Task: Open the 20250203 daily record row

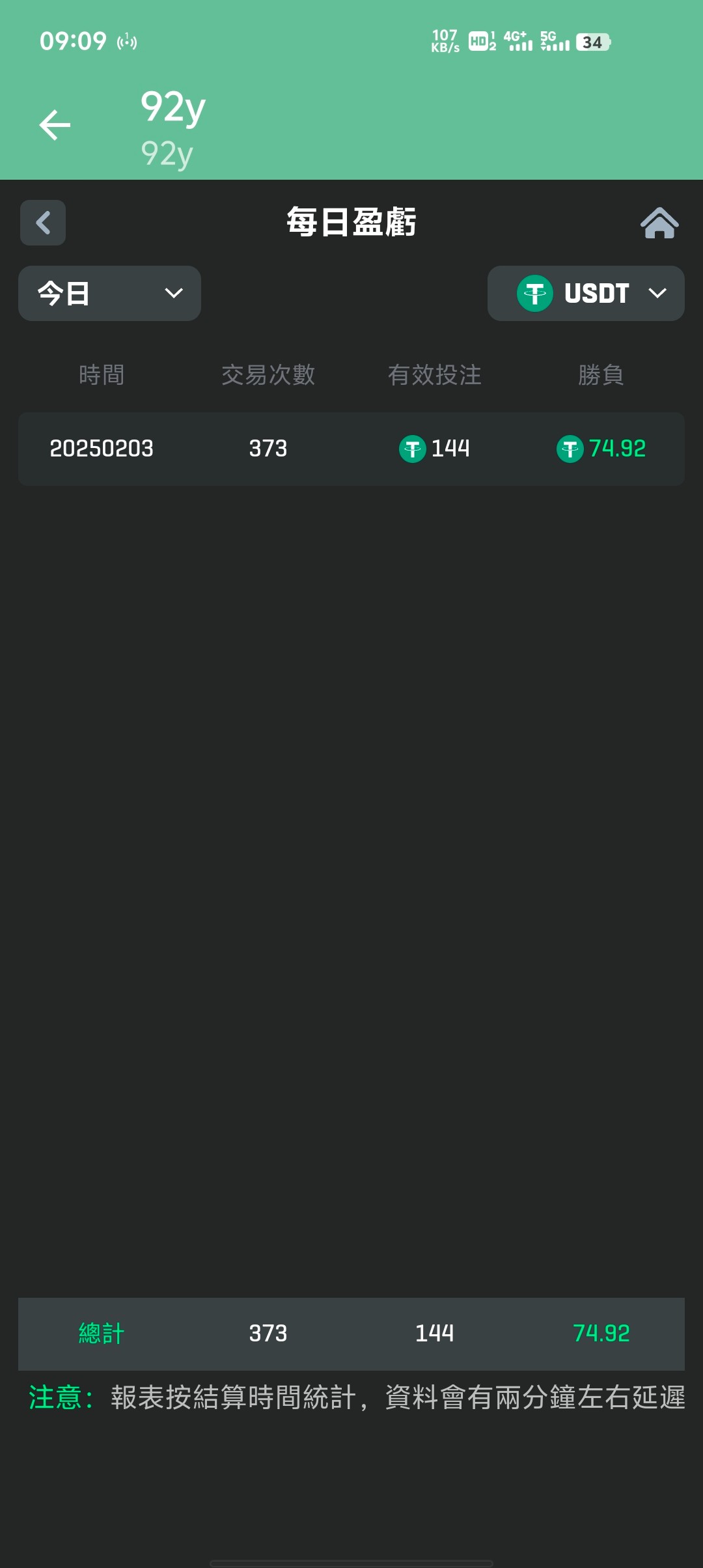Action: tap(351, 449)
